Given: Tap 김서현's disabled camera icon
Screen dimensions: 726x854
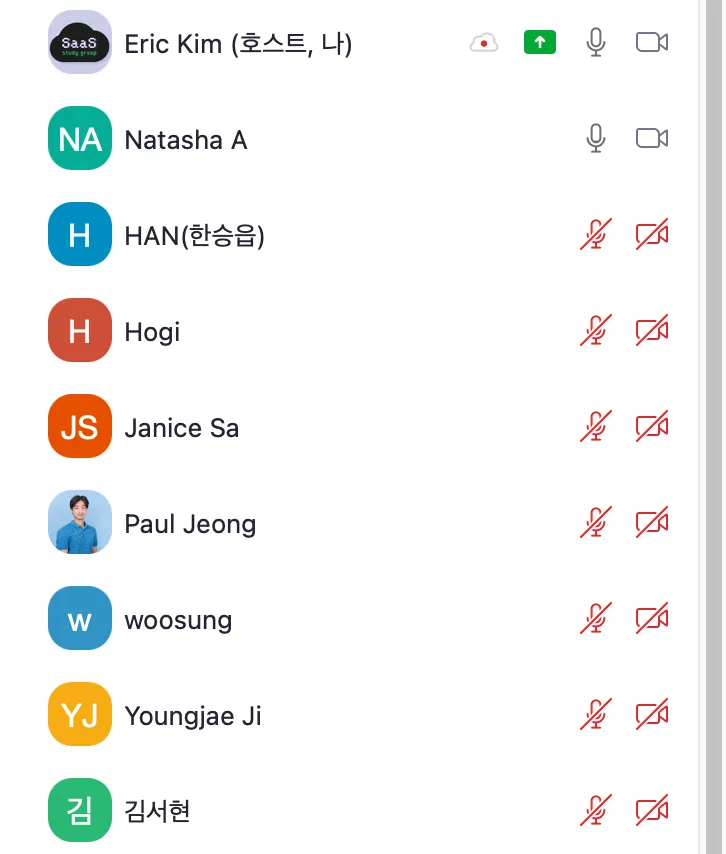Looking at the screenshot, I should pyautogui.click(x=652, y=810).
